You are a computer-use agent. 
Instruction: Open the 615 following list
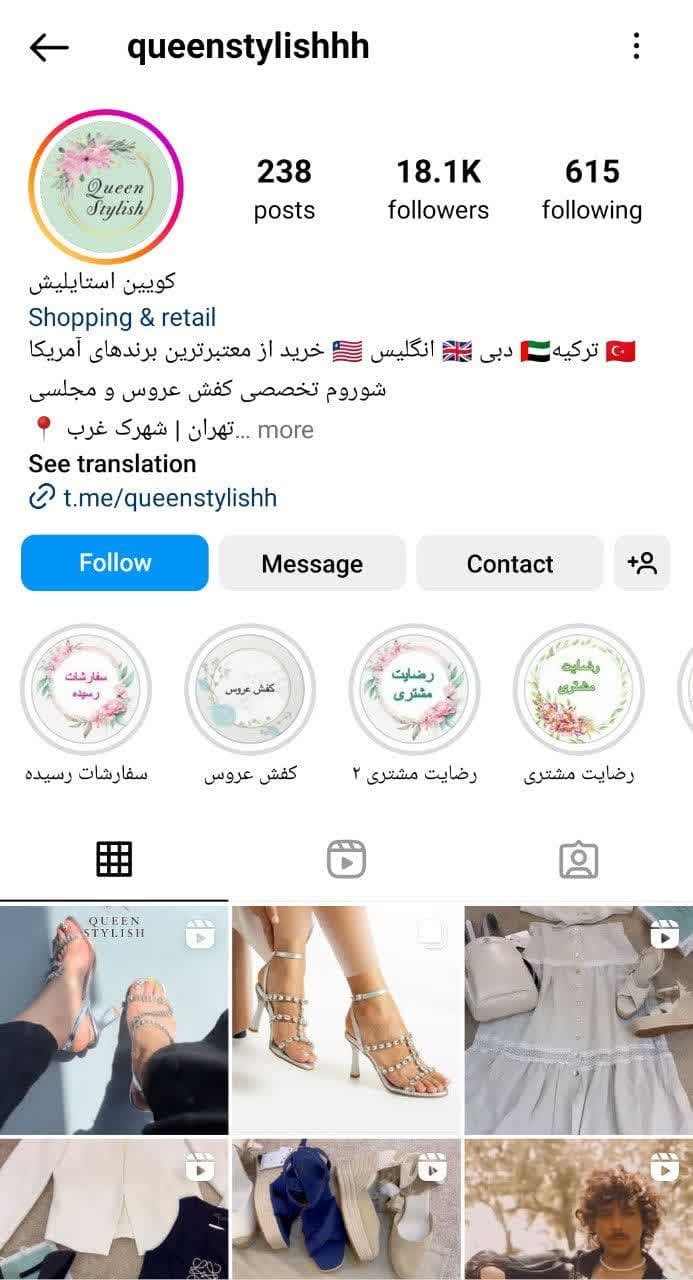pyautogui.click(x=592, y=188)
